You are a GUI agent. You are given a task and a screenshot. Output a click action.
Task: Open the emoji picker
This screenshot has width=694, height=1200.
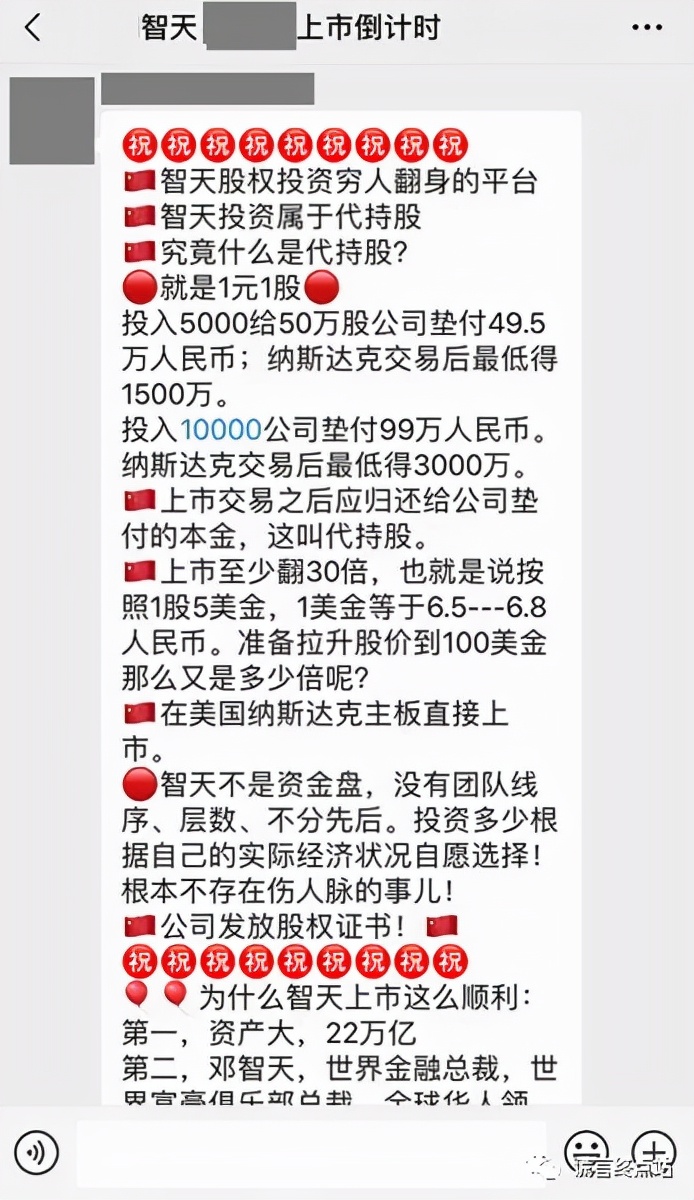(x=586, y=1150)
